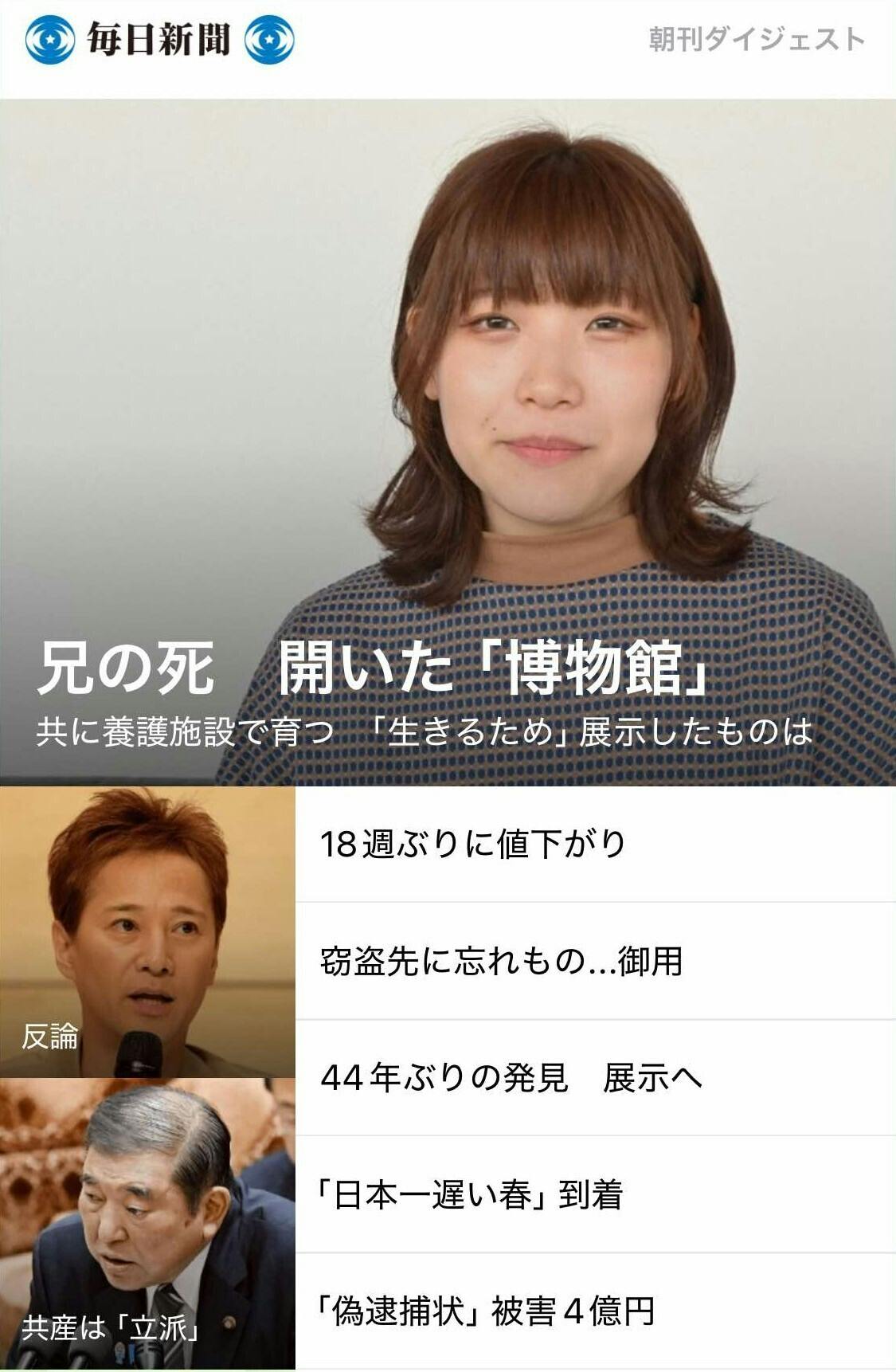Tap the headline 「偽逮捕状」被害4億円
Viewport: 896px width, 1372px height.
(486, 1311)
